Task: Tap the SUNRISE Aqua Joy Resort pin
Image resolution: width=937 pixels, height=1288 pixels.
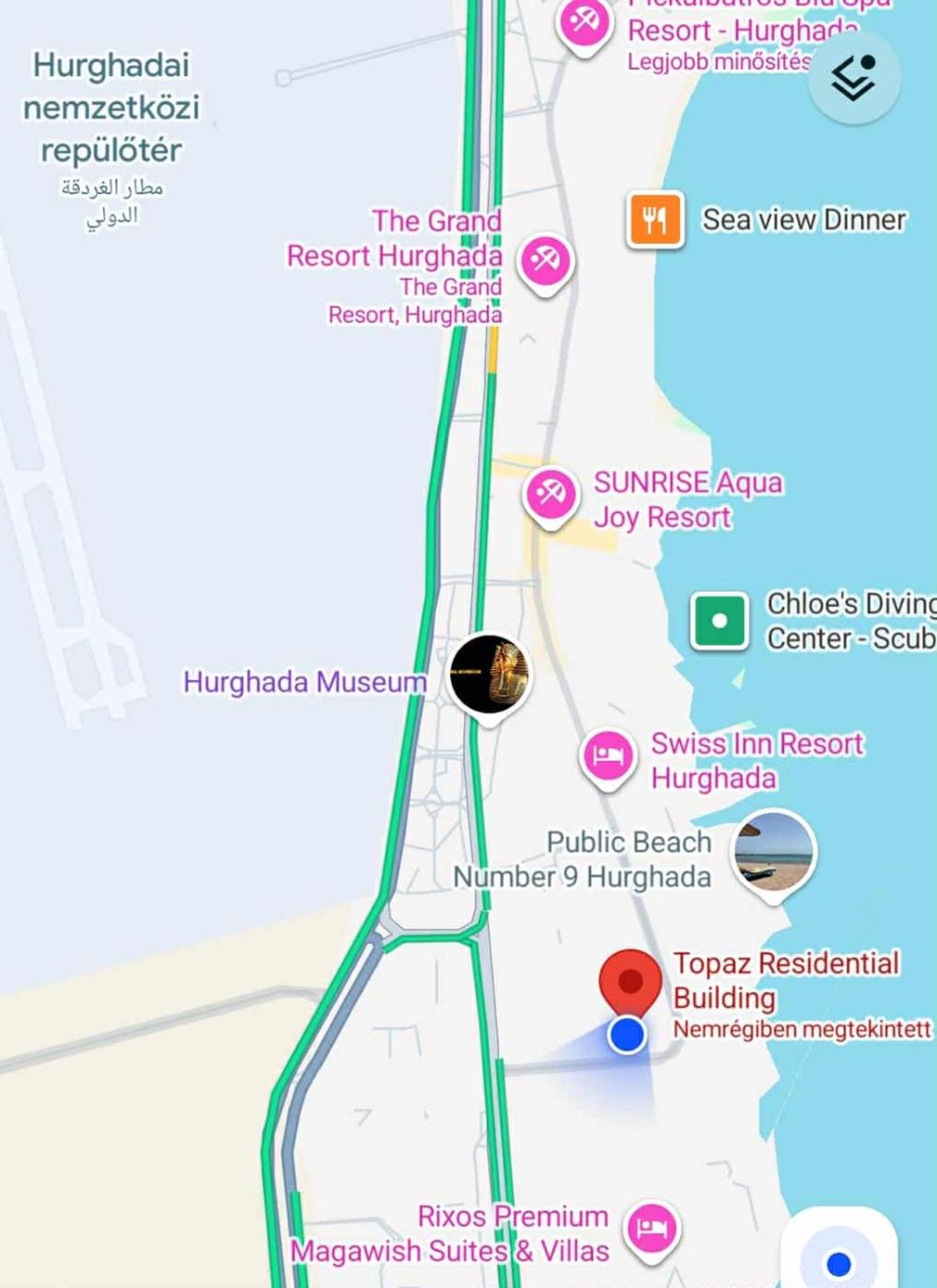Action: coord(550,495)
